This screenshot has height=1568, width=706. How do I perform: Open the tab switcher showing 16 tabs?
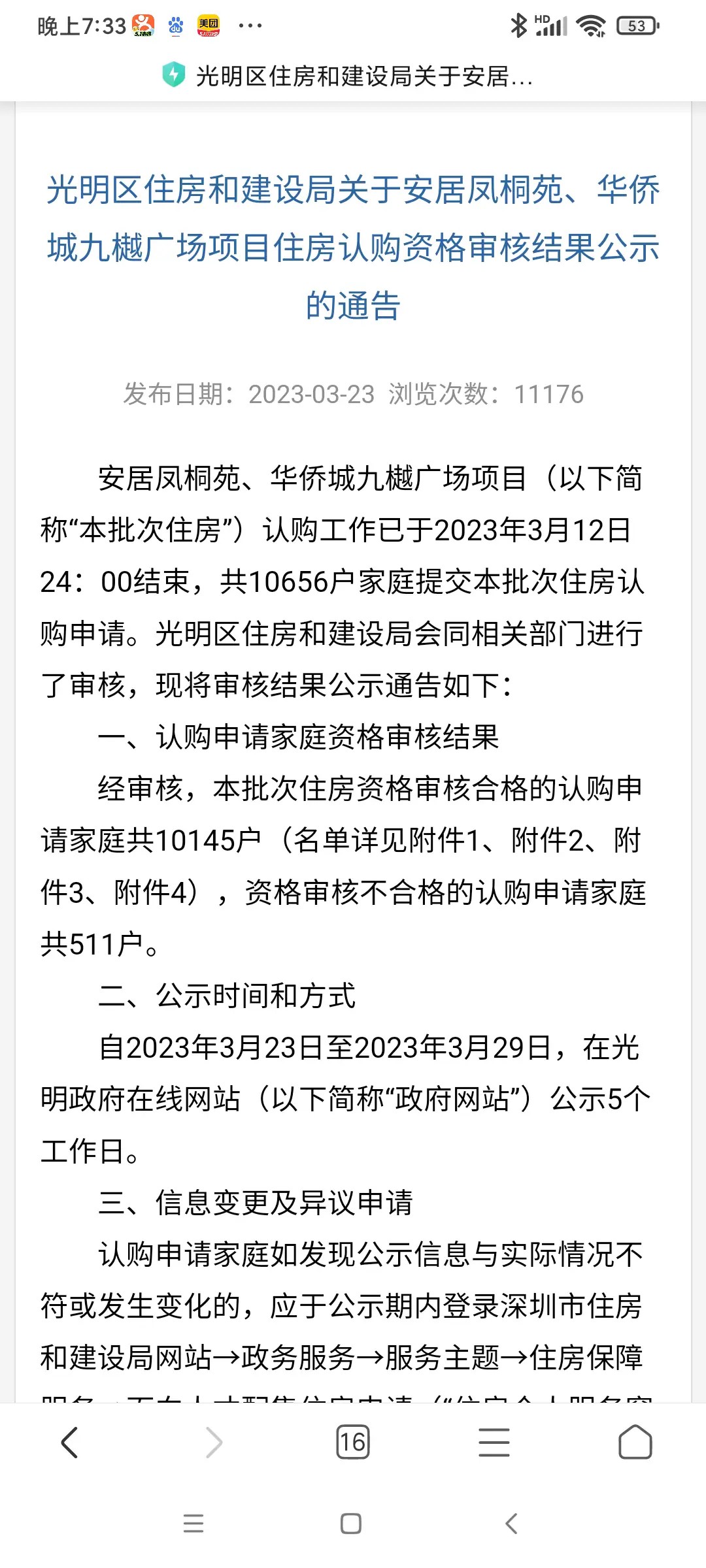tap(353, 1442)
